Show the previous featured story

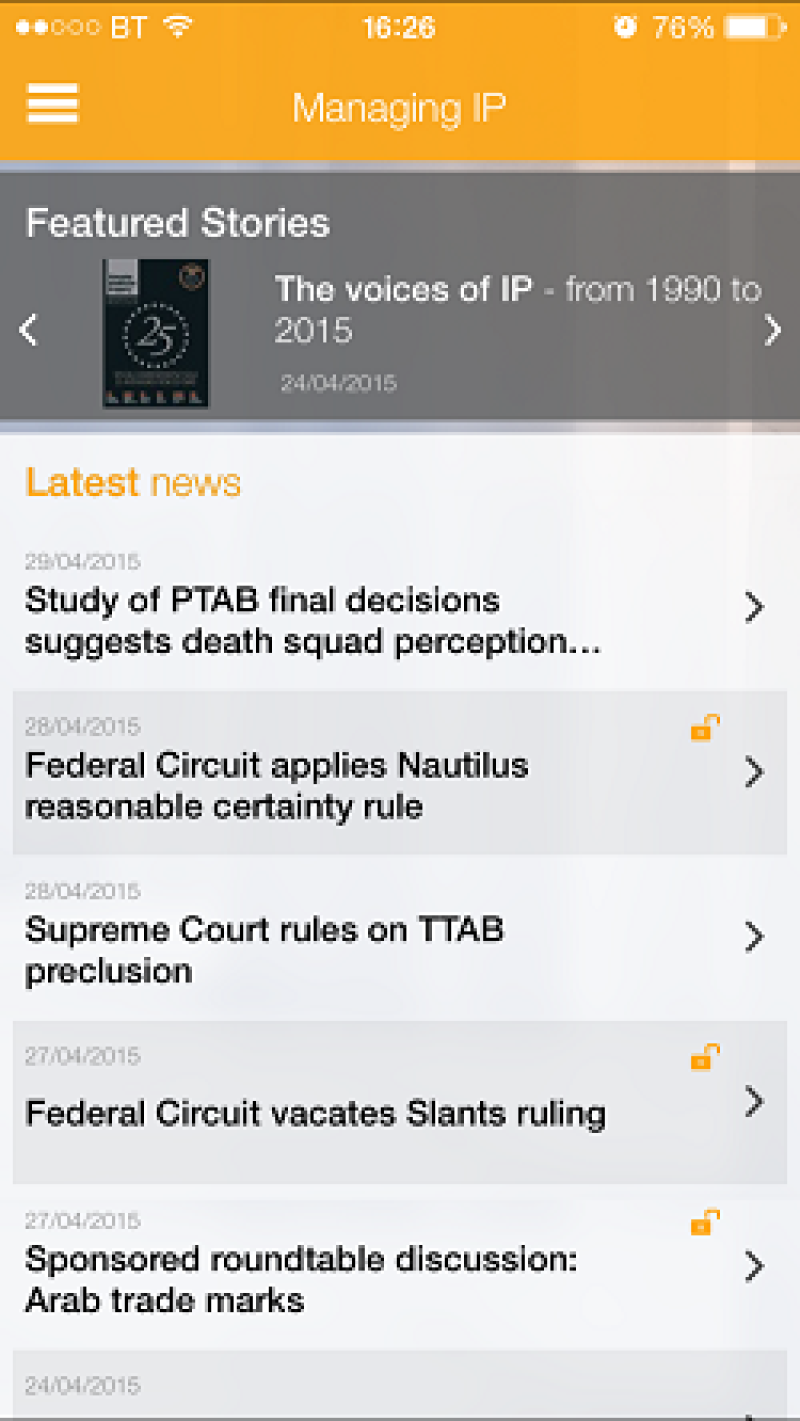(x=29, y=330)
